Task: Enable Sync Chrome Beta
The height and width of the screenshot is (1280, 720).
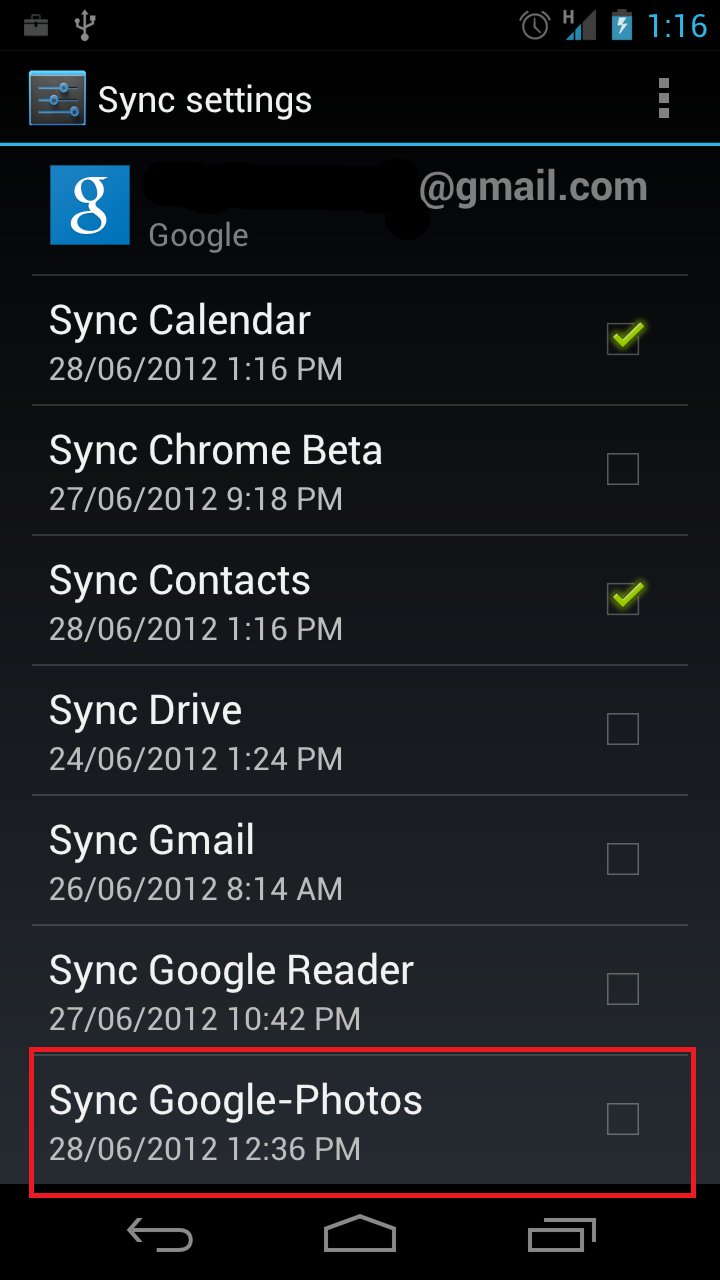Action: tap(623, 468)
